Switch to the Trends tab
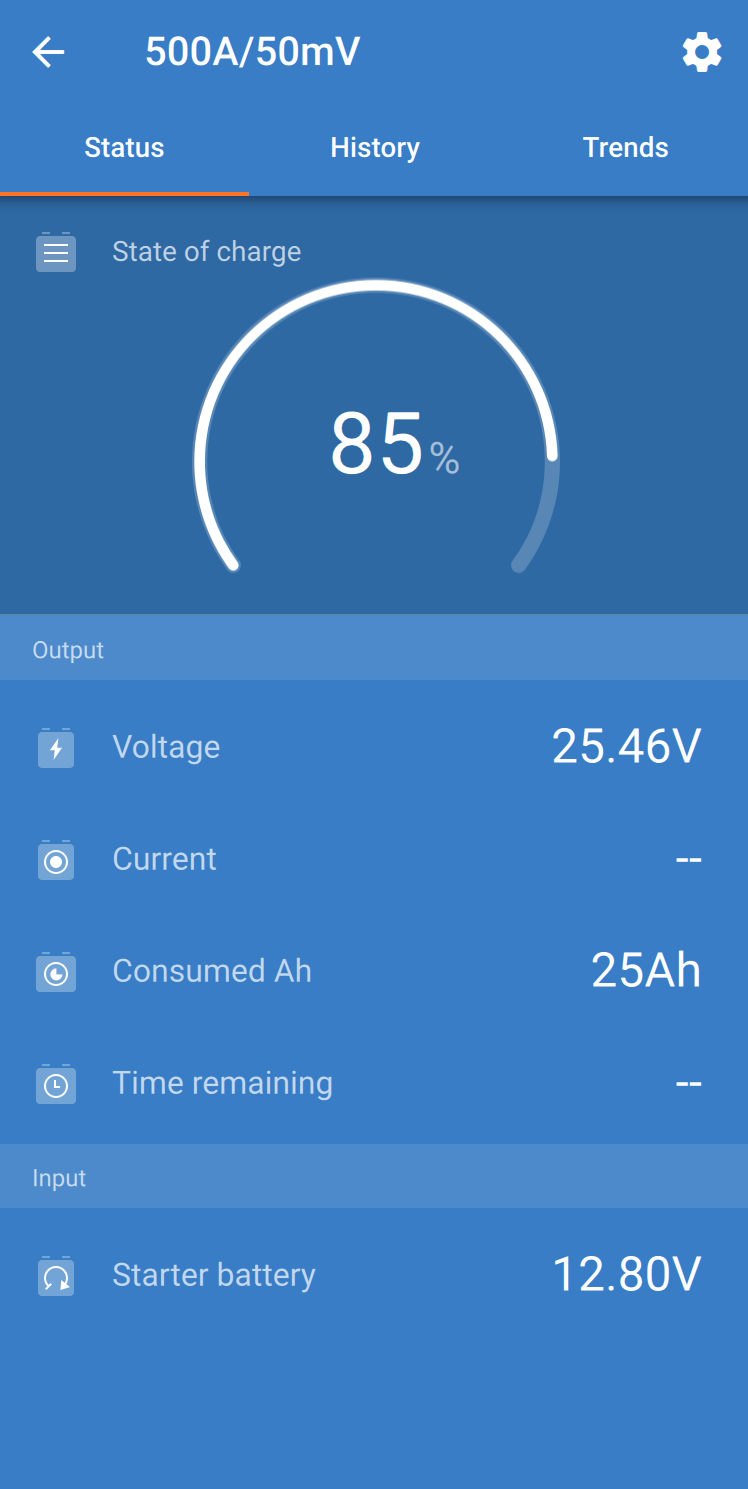Viewport: 748px width, 1489px height. [x=625, y=148]
